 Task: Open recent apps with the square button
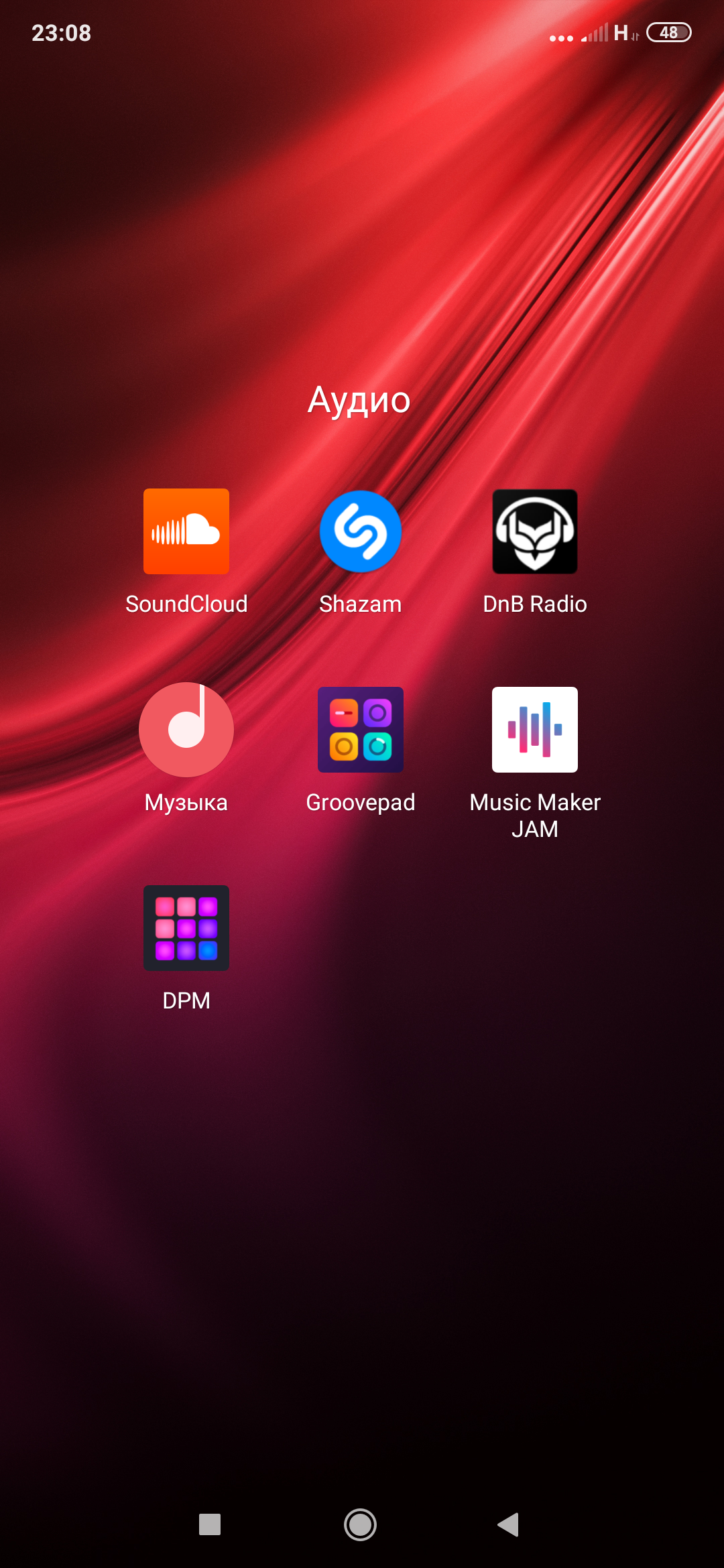pyautogui.click(x=210, y=1524)
